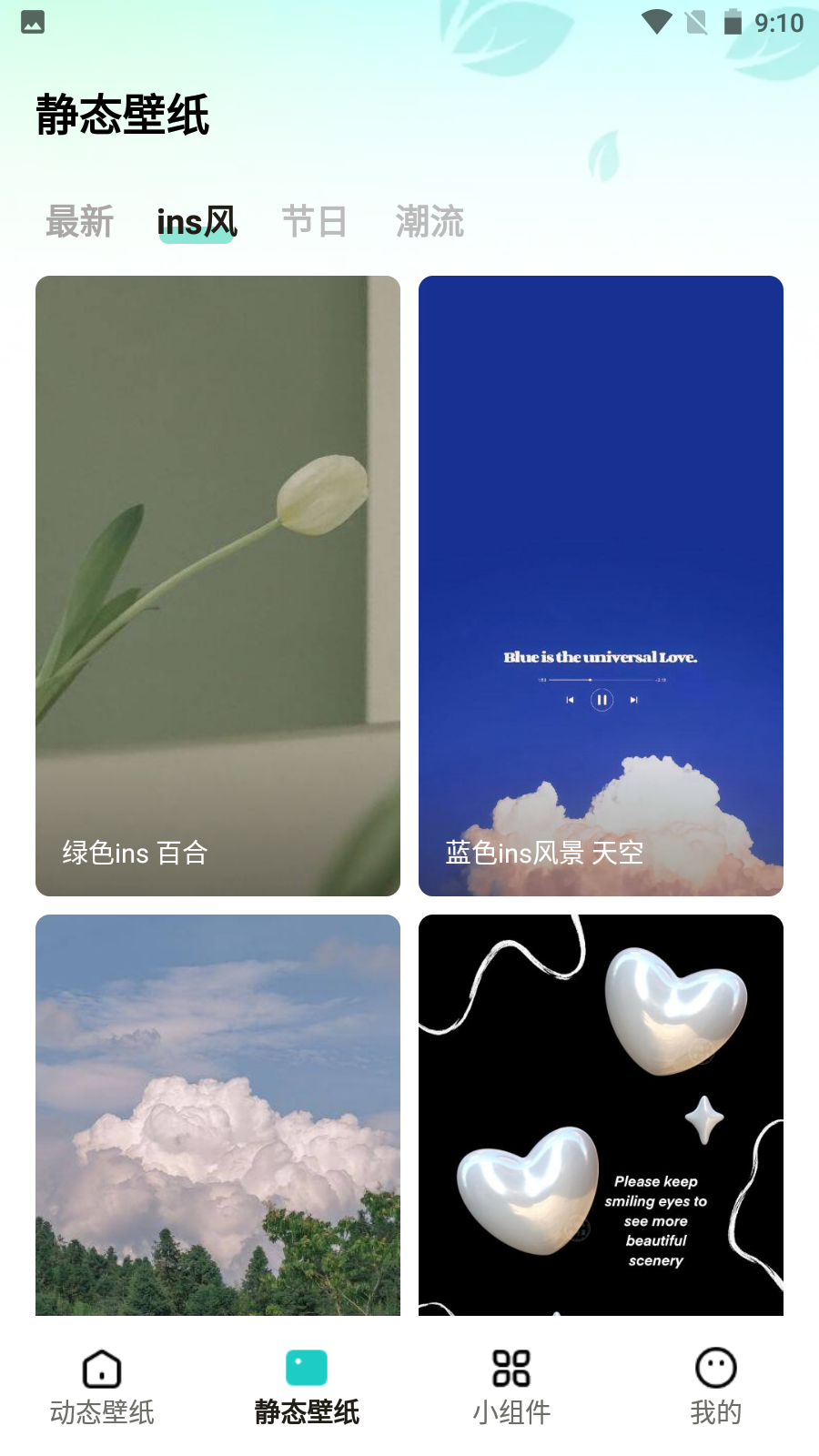The width and height of the screenshot is (819, 1456).
Task: Switch to the 最新 tab
Action: click(x=79, y=221)
